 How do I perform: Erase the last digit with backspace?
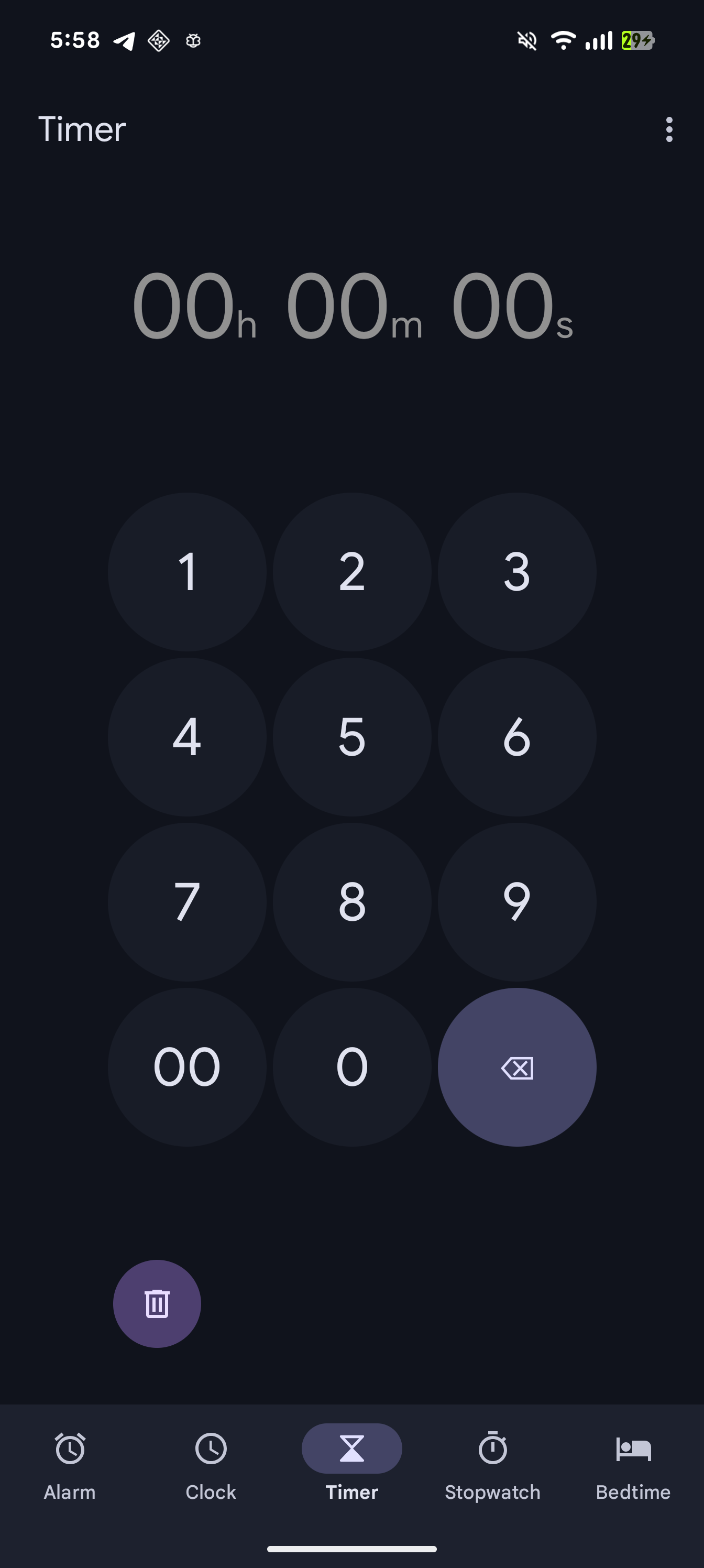click(516, 1066)
